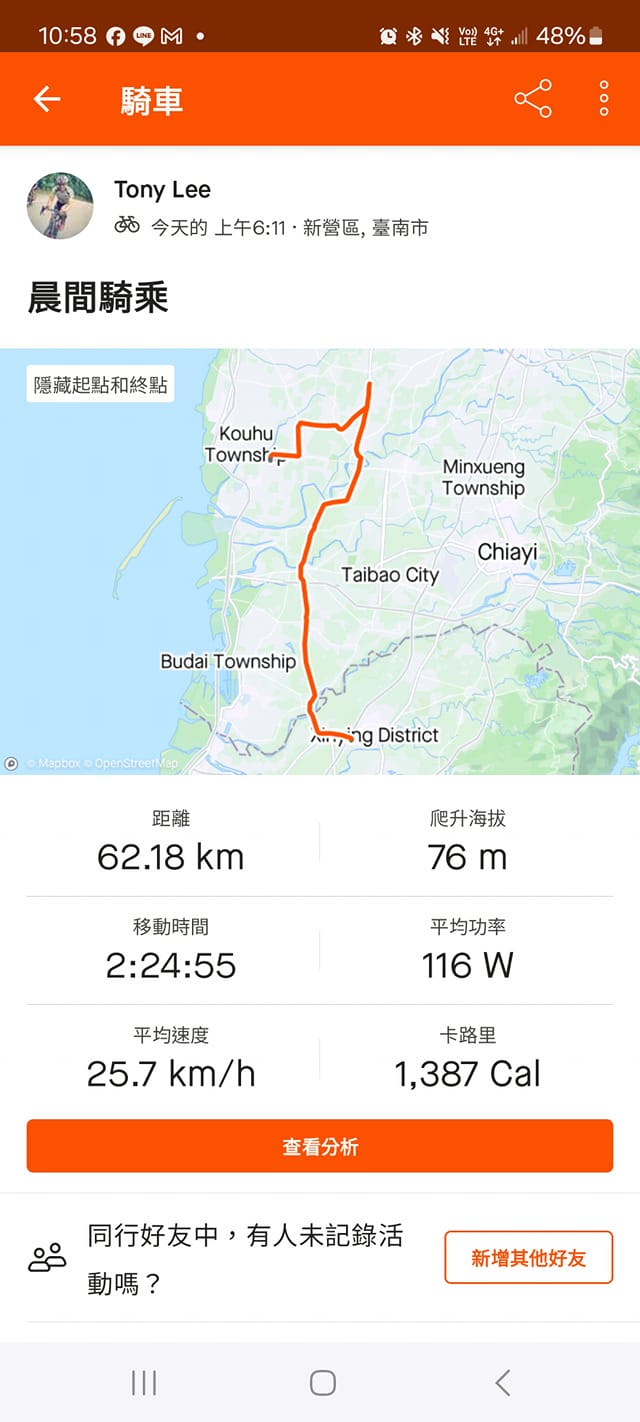
Task: Go back using the header arrow
Action: 47,99
